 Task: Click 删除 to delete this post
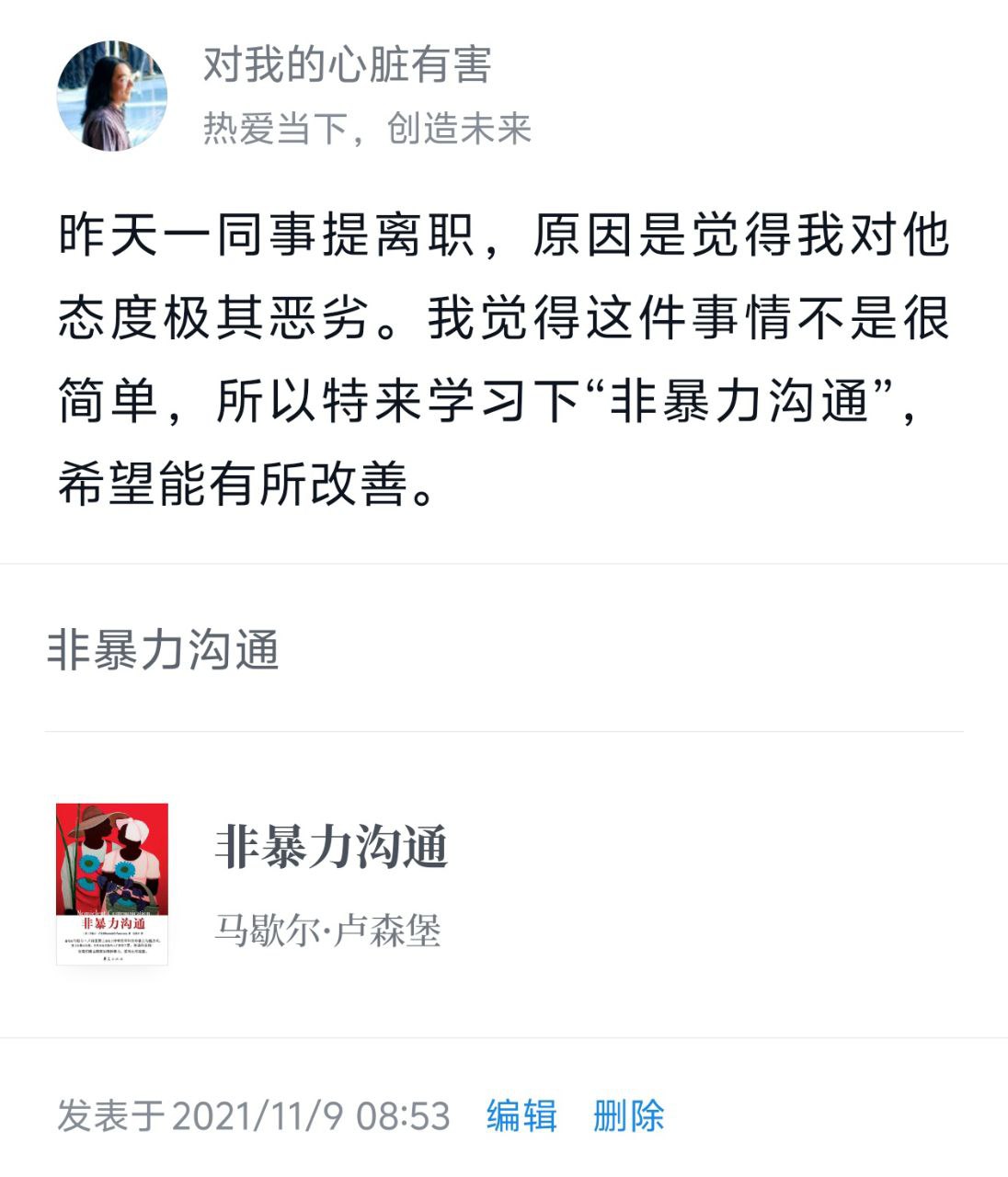coord(629,1116)
